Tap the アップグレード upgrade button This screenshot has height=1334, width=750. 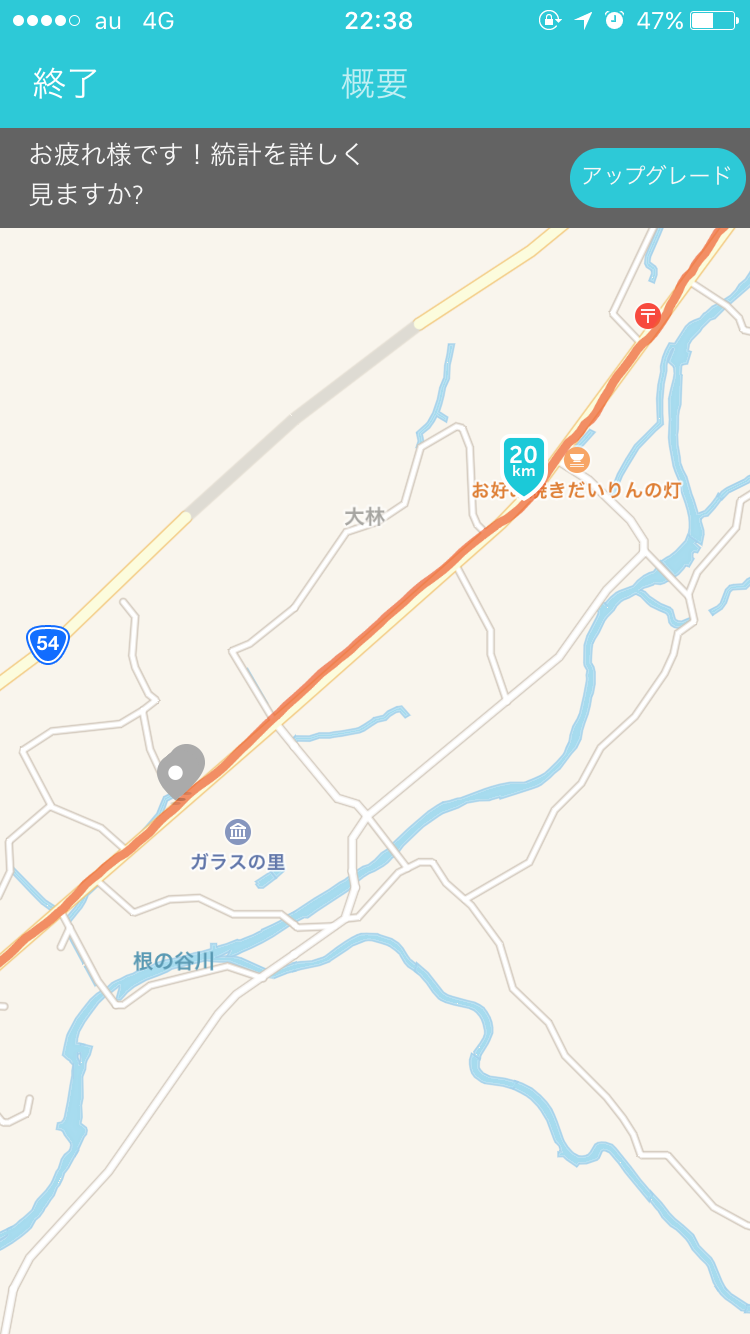[x=657, y=177]
